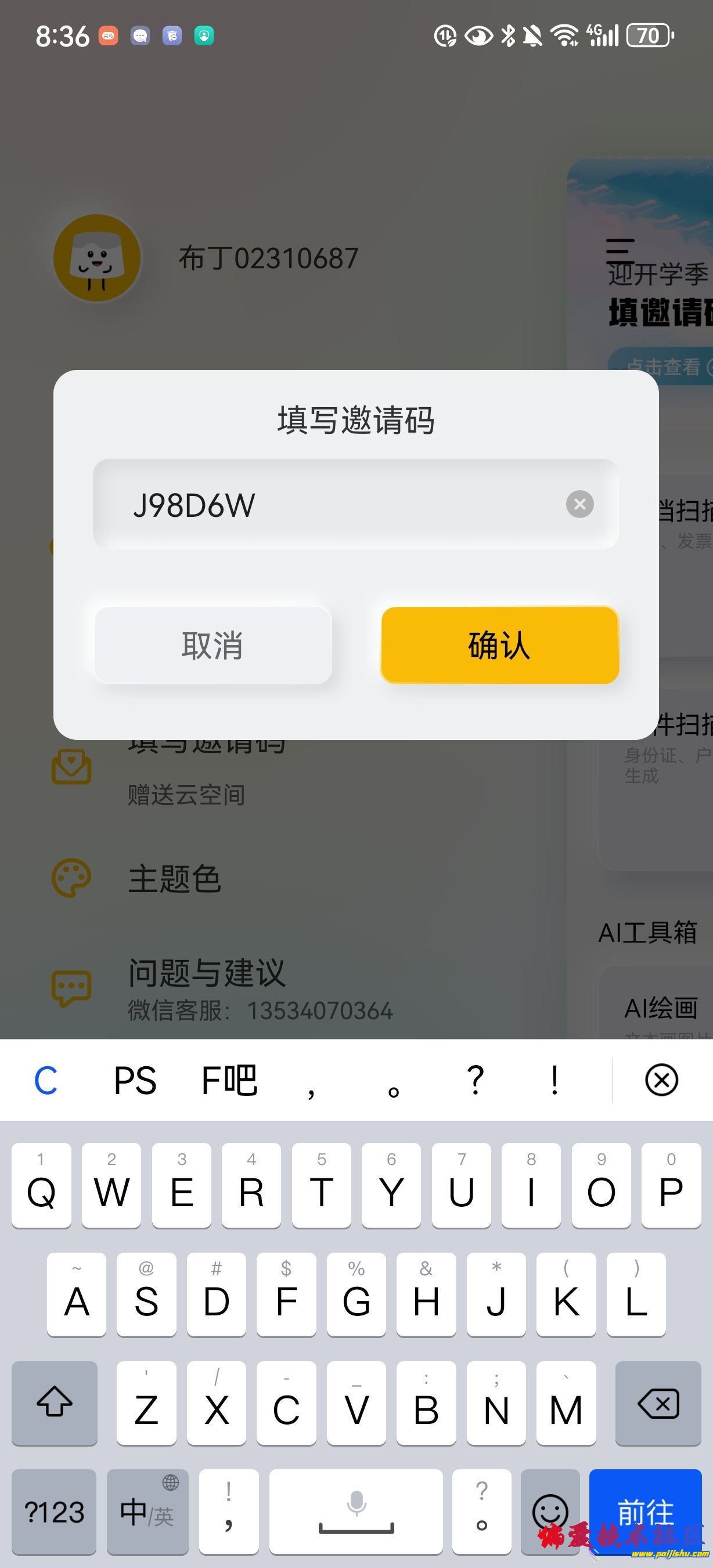Tap the blue 前往 key to submit
Screen dimensions: 713x1568
click(x=645, y=1510)
